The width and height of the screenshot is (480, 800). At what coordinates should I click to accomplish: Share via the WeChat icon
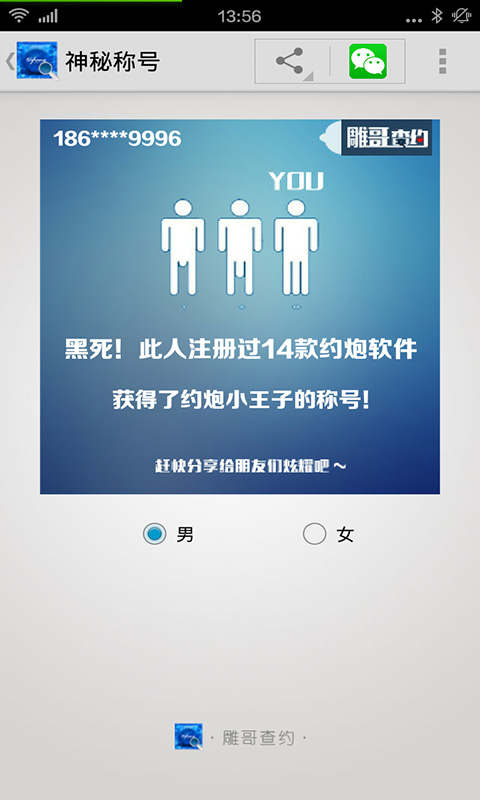click(368, 61)
